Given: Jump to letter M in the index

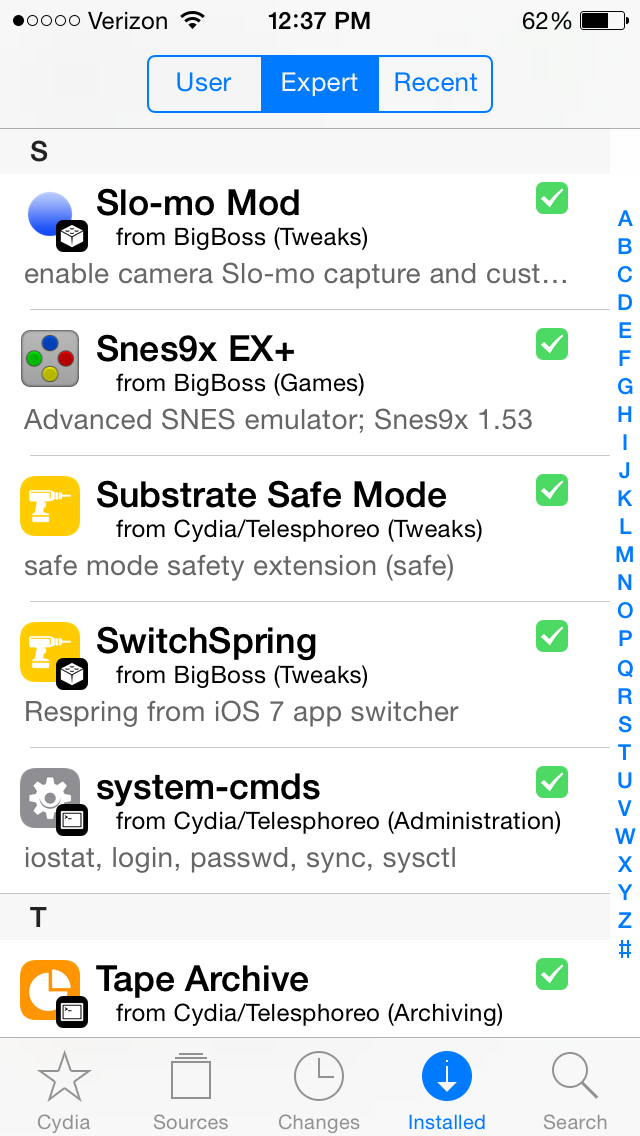Looking at the screenshot, I should click(625, 554).
